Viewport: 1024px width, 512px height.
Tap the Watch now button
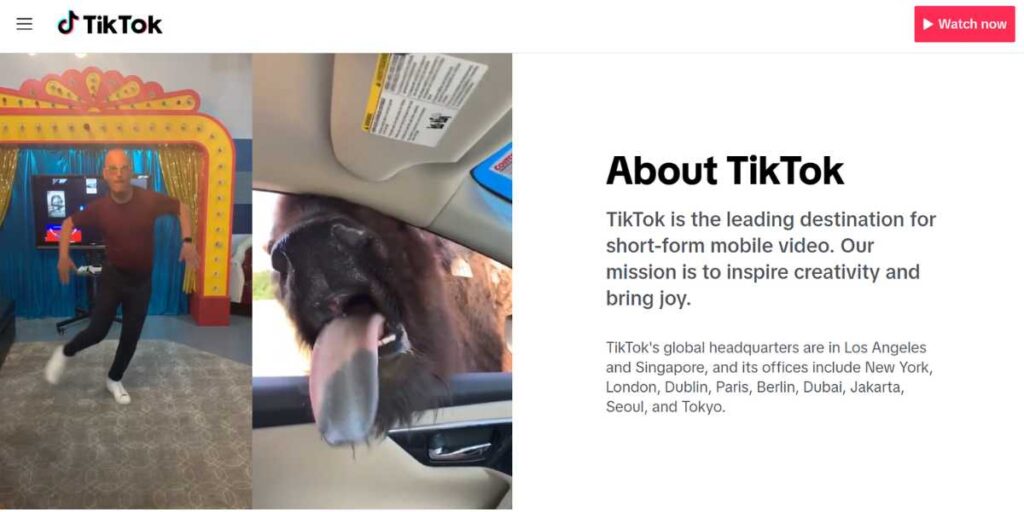964,24
